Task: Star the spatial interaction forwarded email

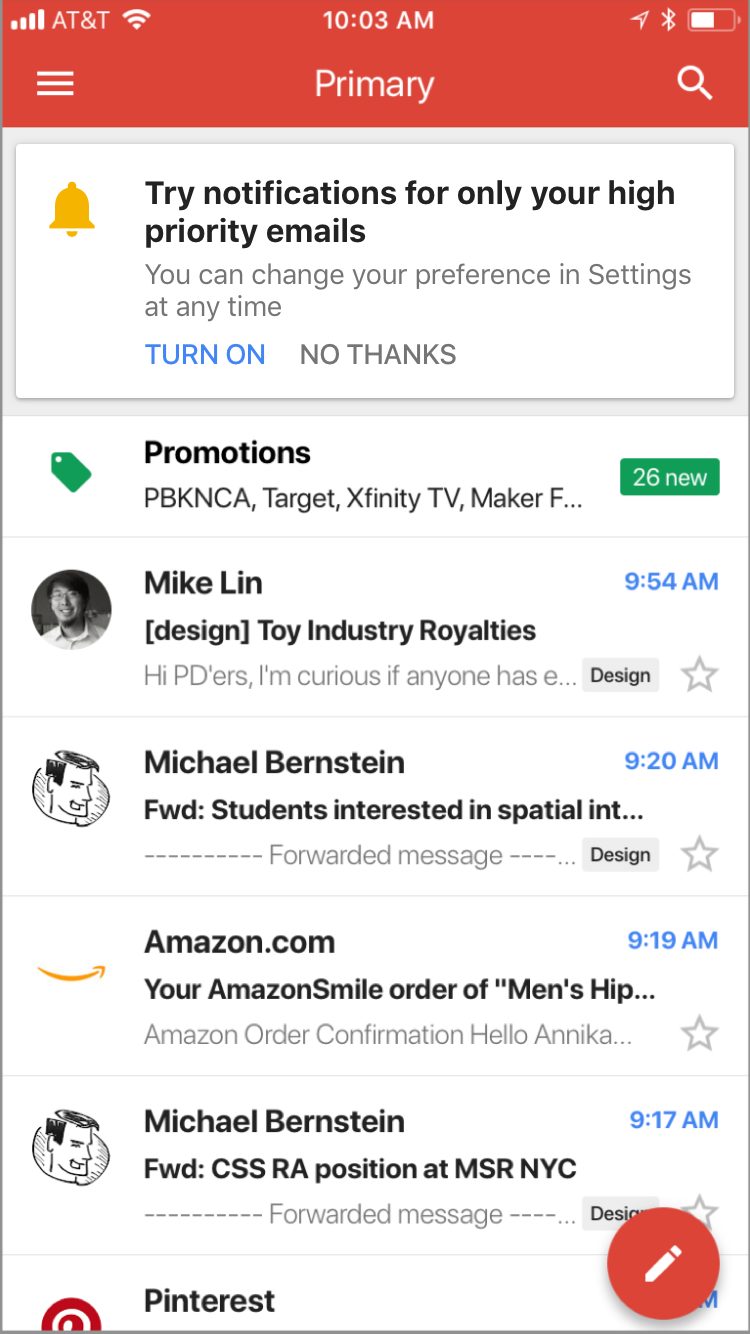Action: (700, 854)
